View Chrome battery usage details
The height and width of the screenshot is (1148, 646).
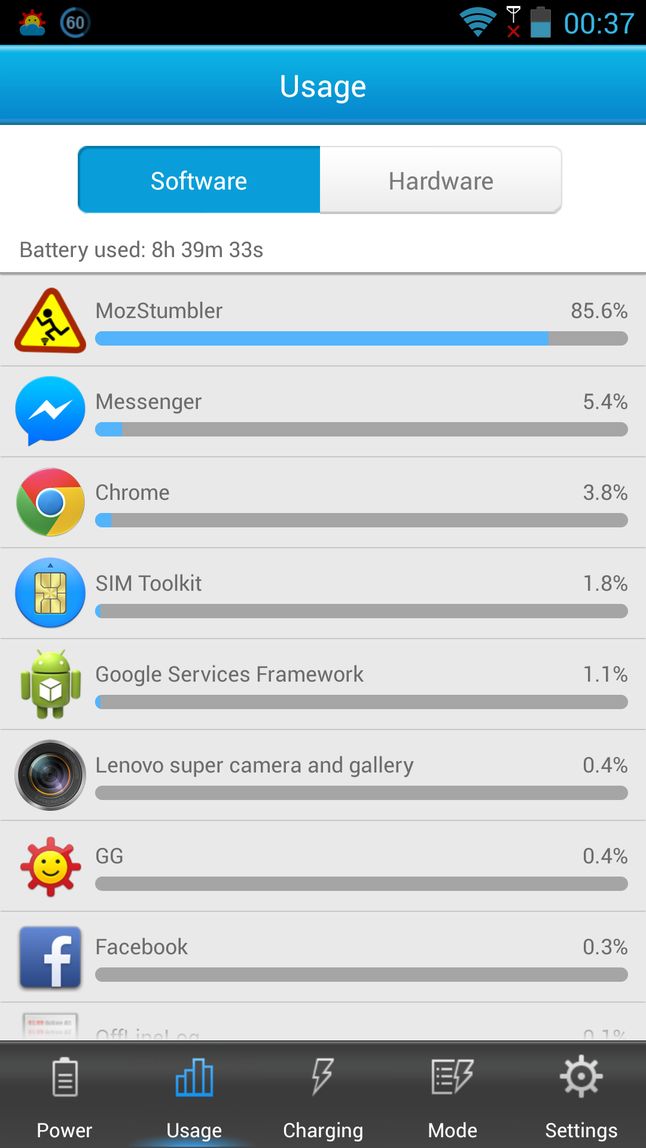click(322, 503)
